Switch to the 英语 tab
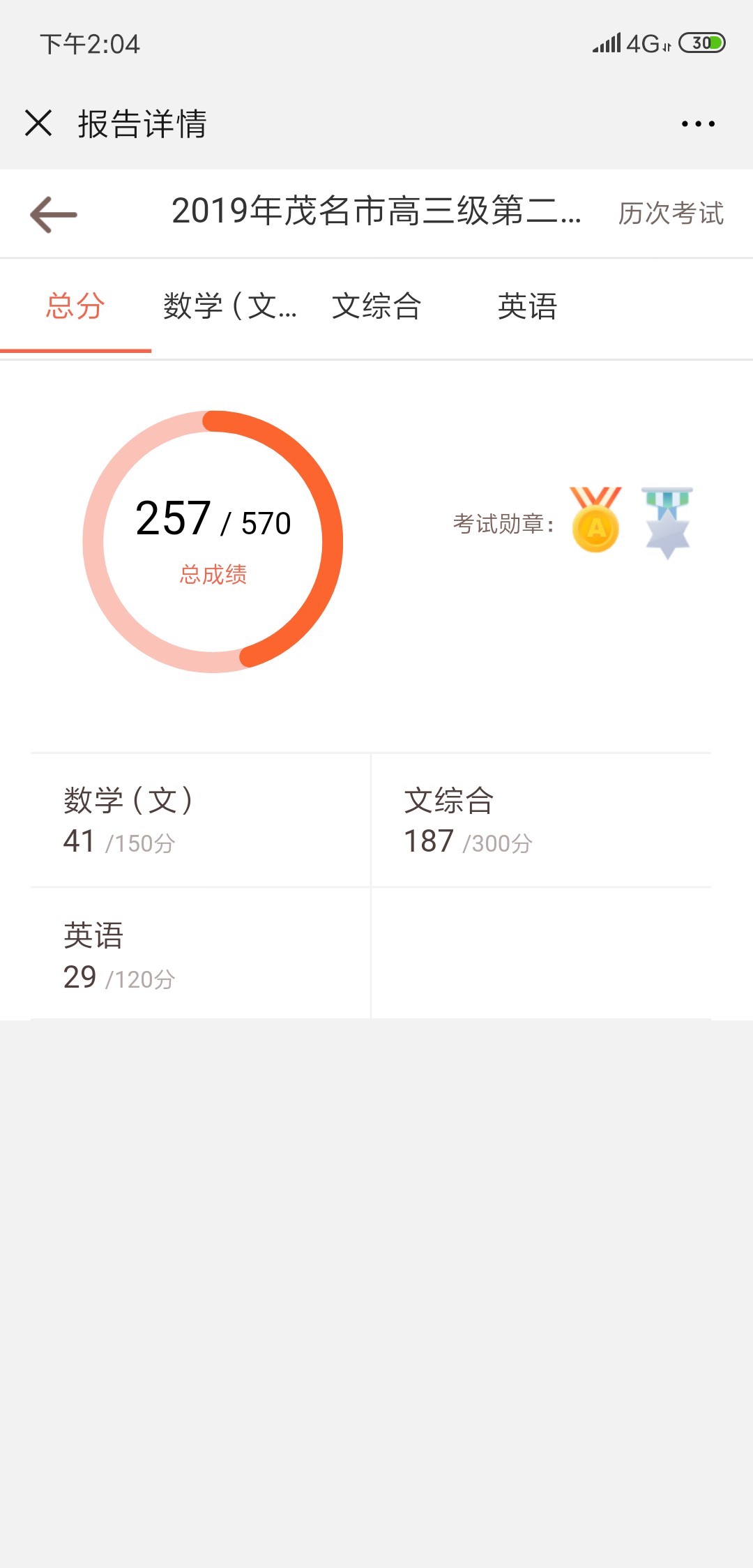Screen dimensions: 753x1568 (x=528, y=306)
